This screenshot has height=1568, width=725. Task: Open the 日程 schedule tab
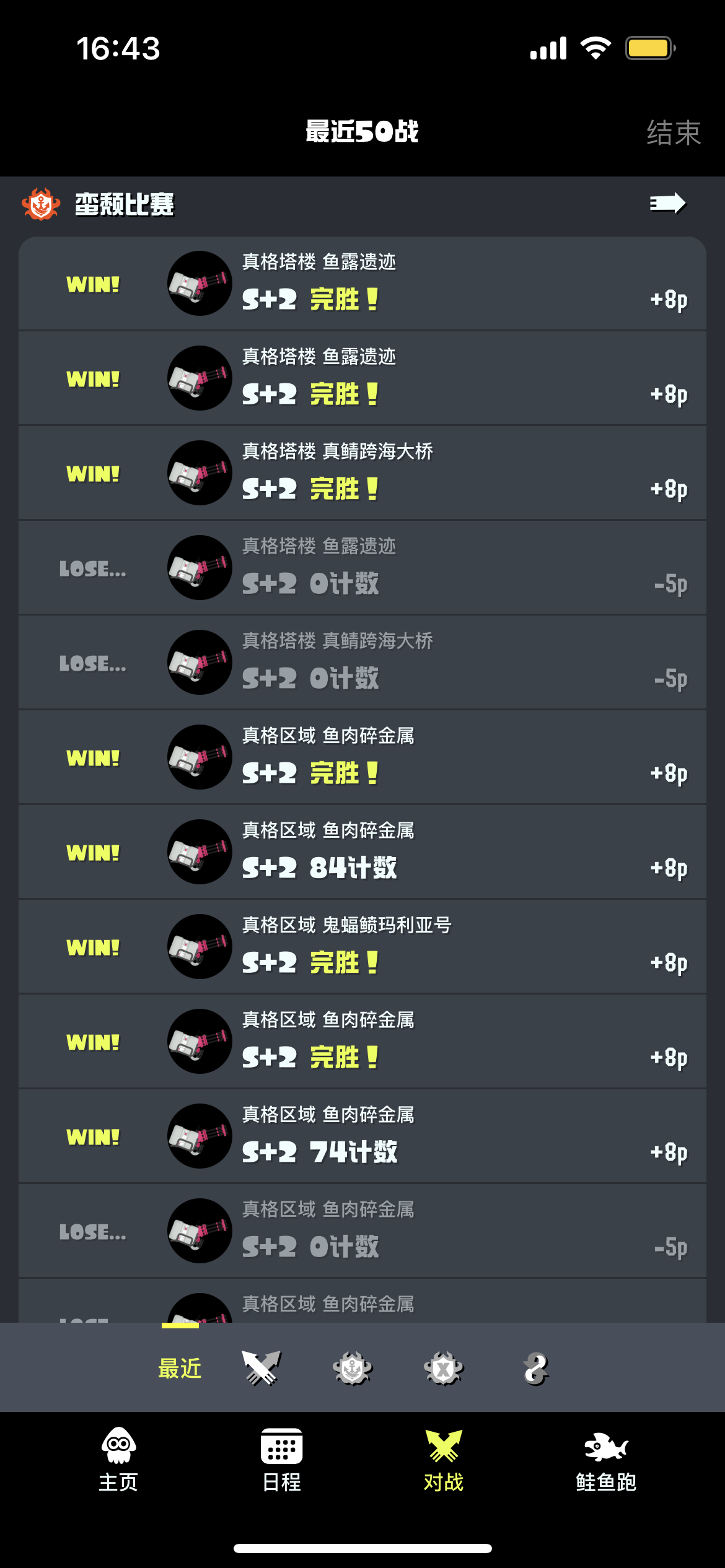coord(282,1460)
